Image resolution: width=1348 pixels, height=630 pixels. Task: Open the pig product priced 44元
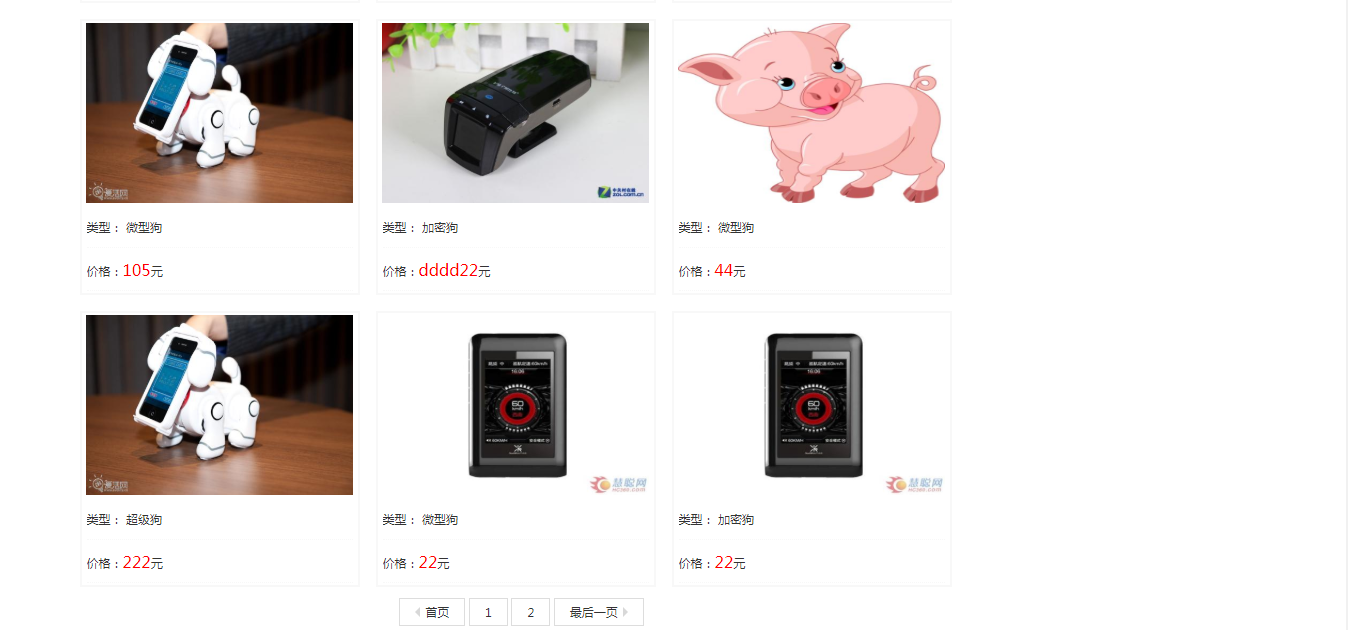811,113
